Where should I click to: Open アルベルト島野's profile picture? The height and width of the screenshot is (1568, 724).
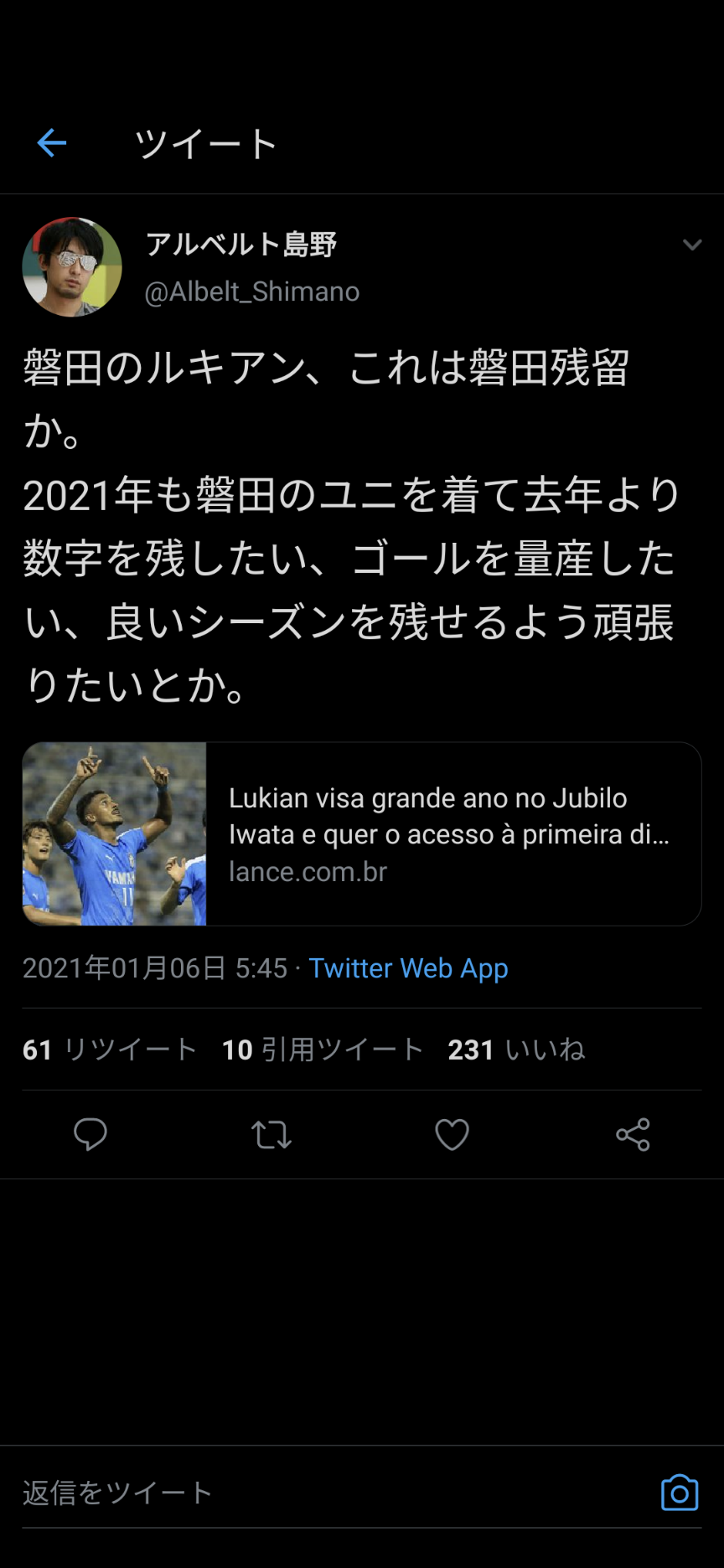[72, 267]
